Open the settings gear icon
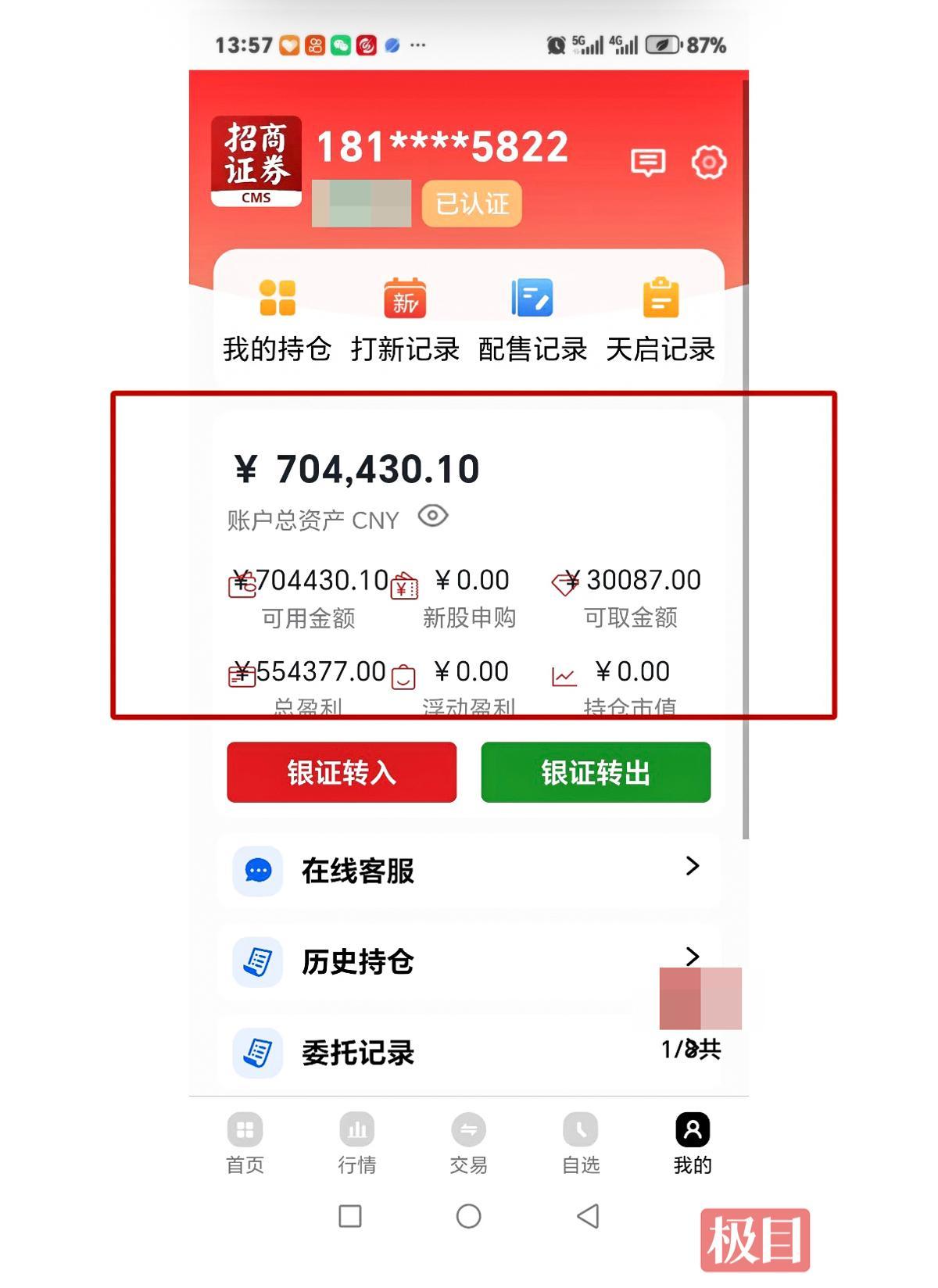 tap(708, 163)
